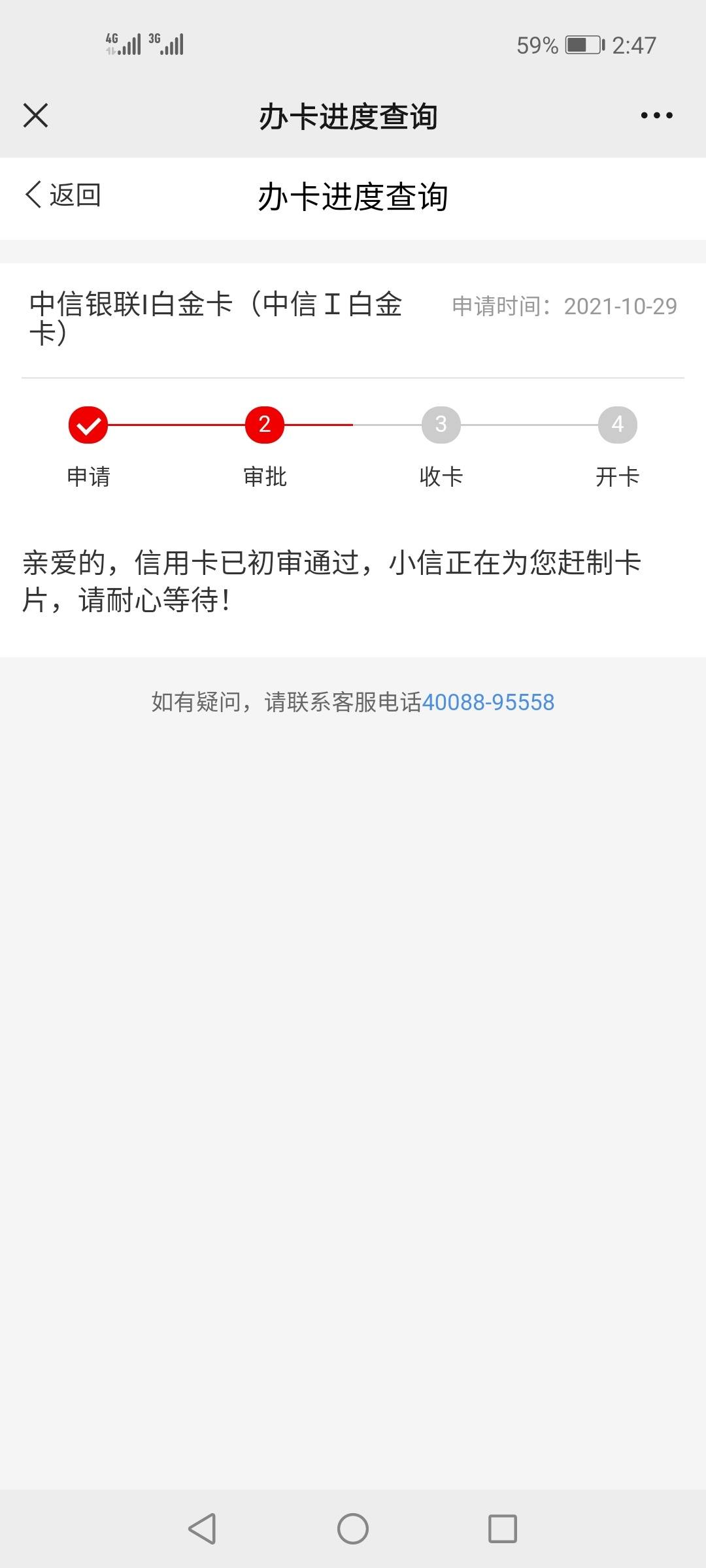Go to the home screen
The width and height of the screenshot is (706, 1568).
353,1529
